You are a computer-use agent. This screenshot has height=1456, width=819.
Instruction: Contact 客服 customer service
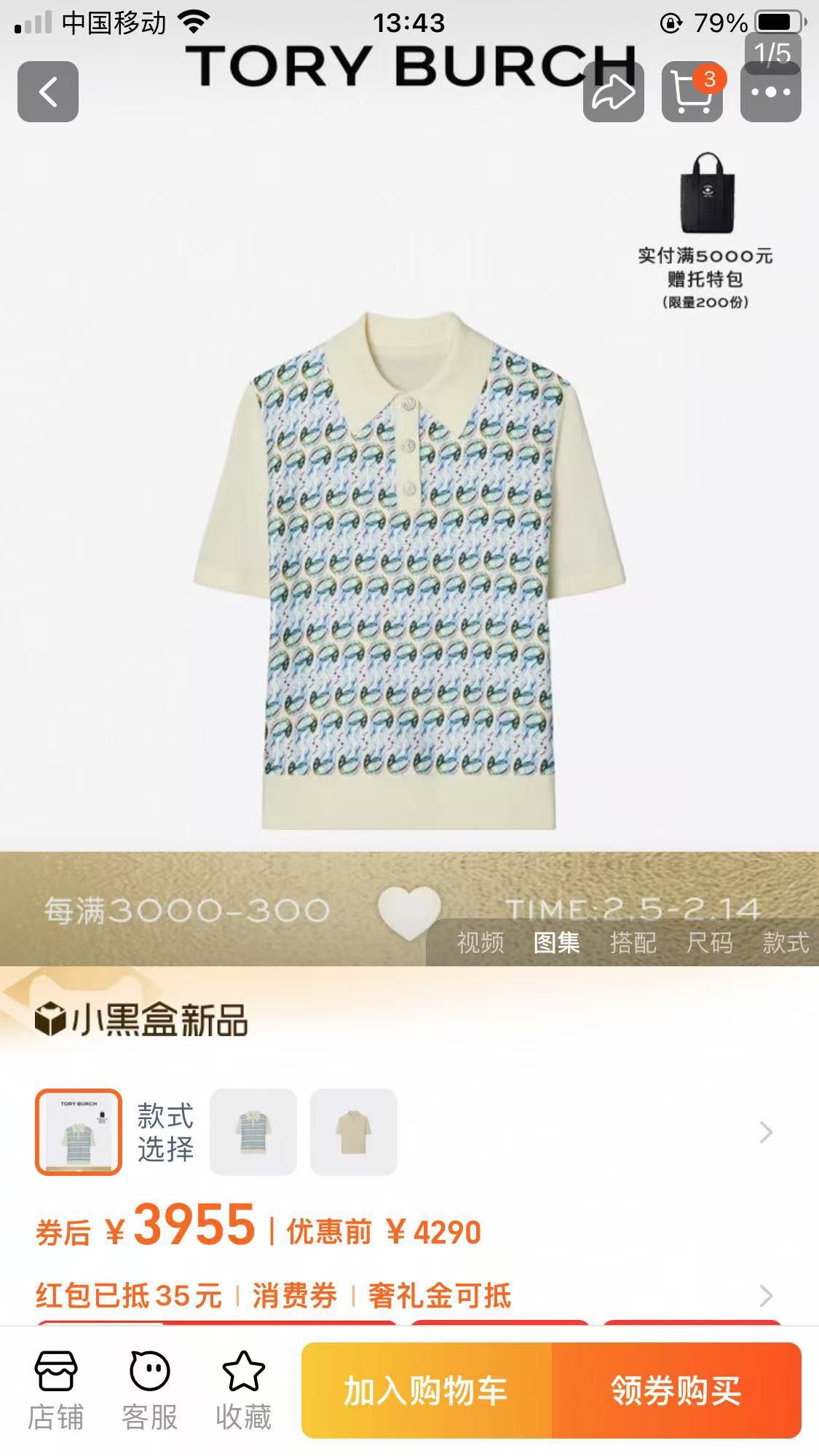[149, 1391]
